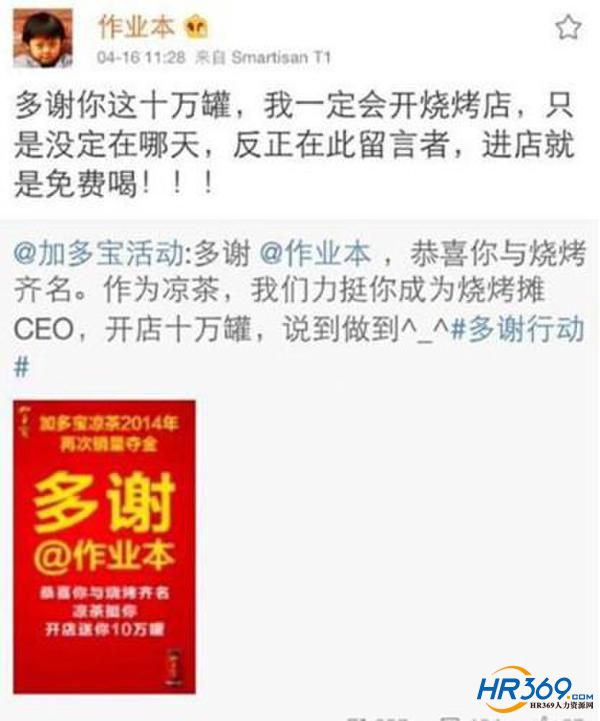Open 作业本's profile avatar
Screen dimensions: 600x721
(42, 38)
